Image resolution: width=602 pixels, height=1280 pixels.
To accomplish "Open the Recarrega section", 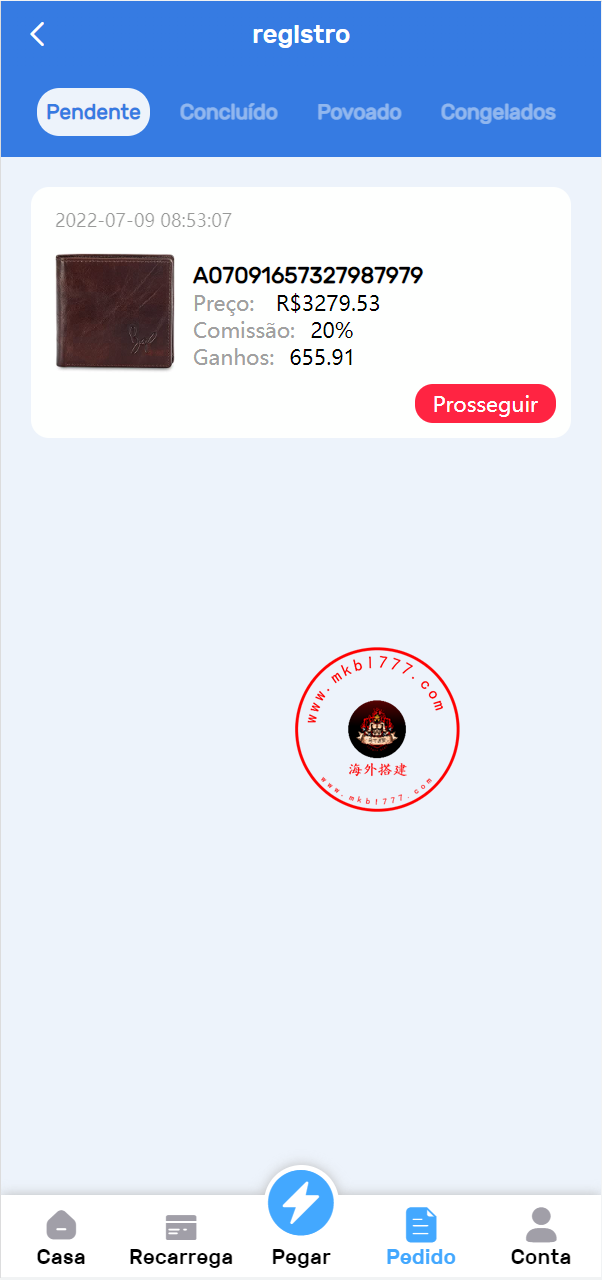I will [181, 1239].
